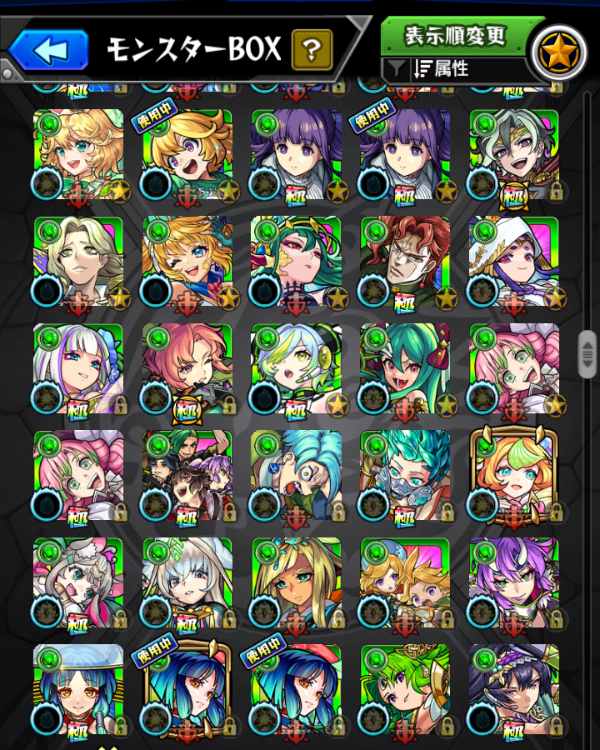This screenshot has height=750, width=600.
Task: Select the teal-haired monster wearing a mask
Action: (x=404, y=476)
